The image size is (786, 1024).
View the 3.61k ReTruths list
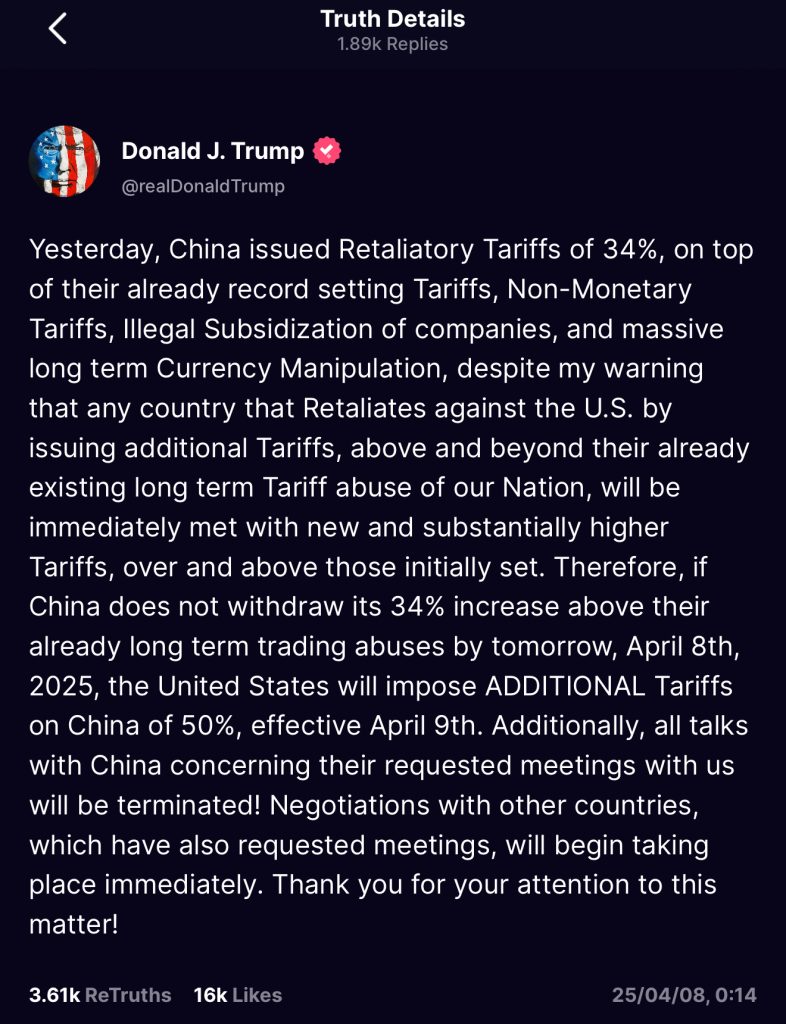pyautogui.click(x=100, y=995)
